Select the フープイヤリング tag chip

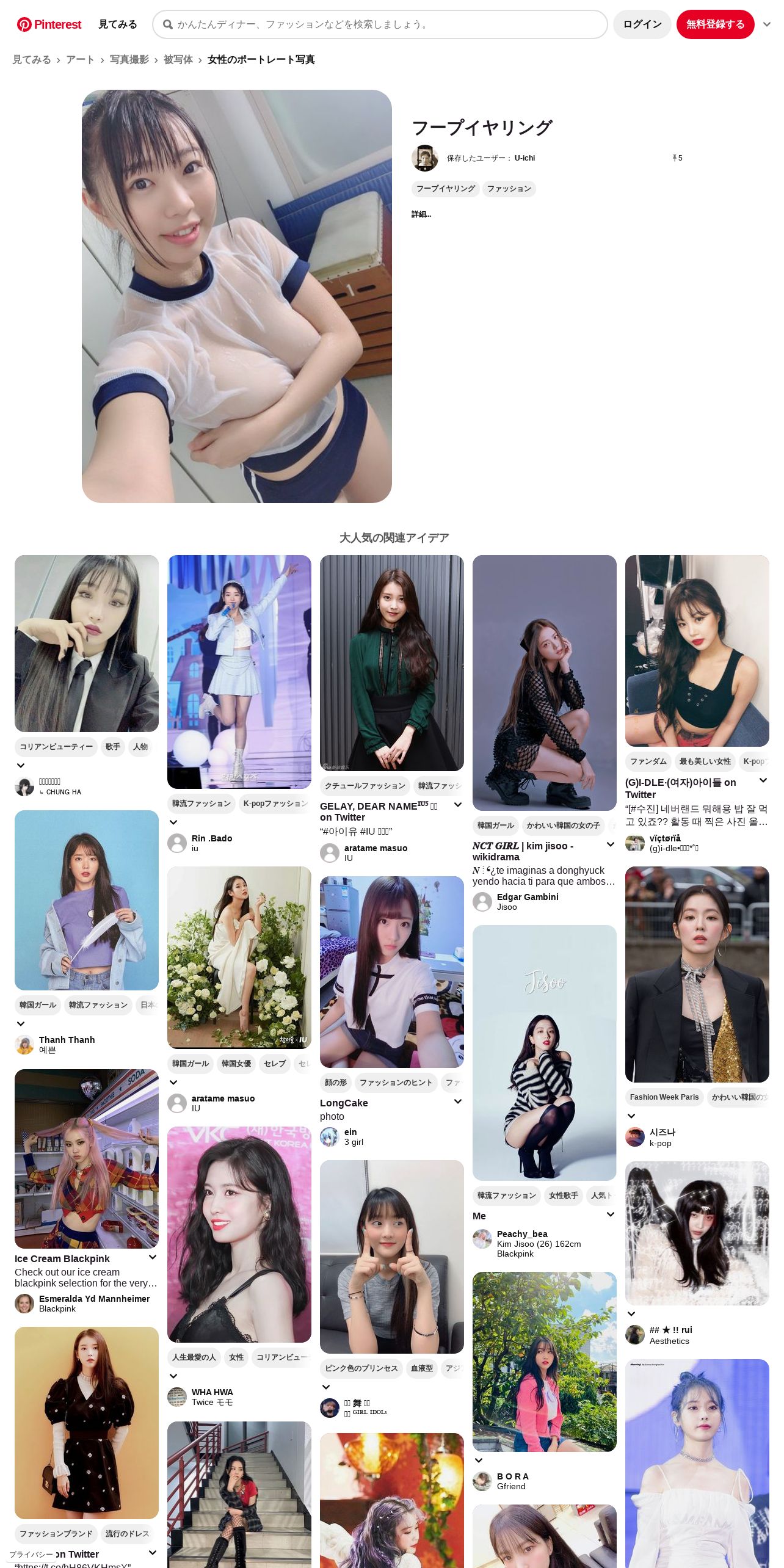coord(446,189)
